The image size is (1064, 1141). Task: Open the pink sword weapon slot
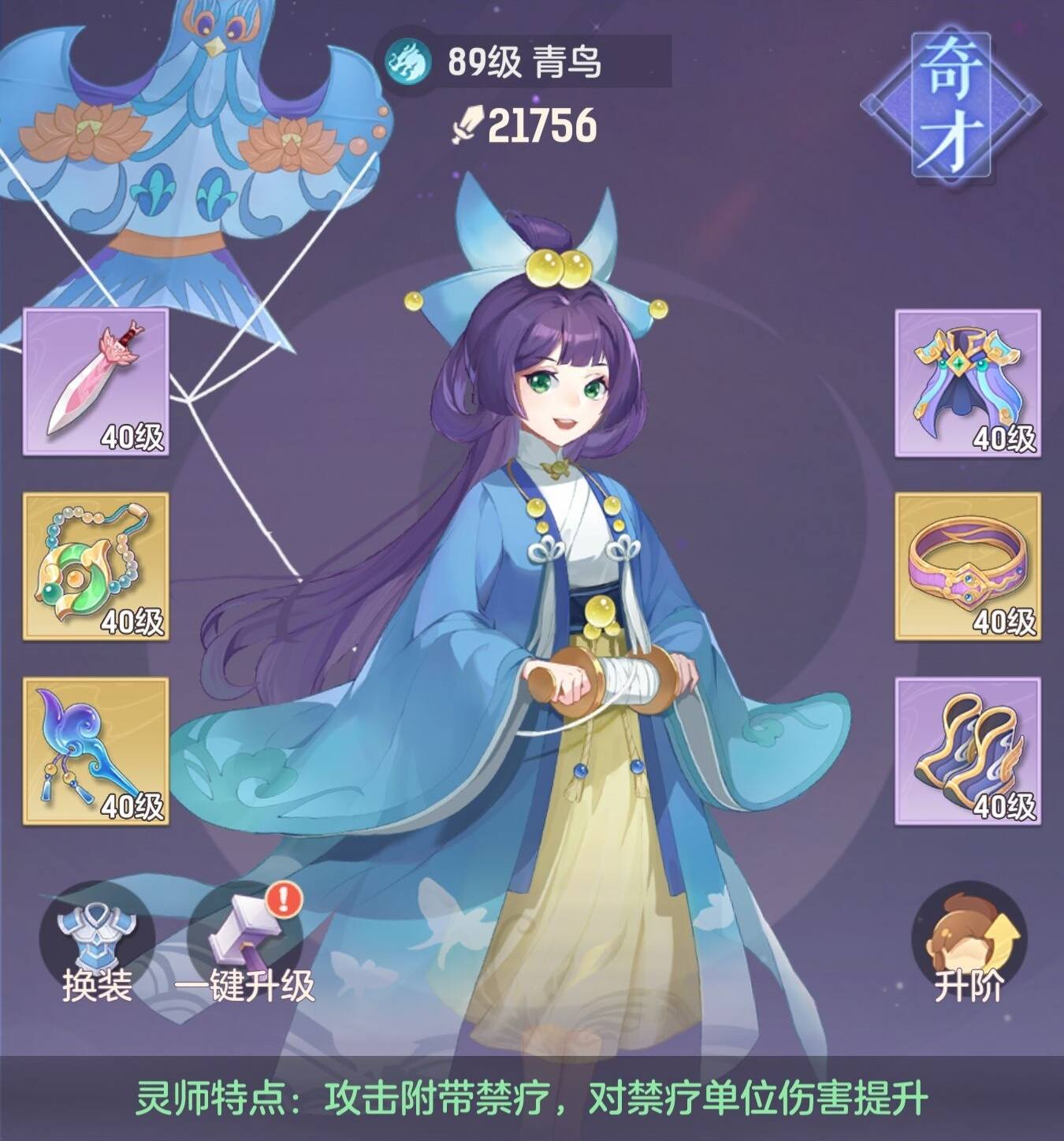(95, 382)
